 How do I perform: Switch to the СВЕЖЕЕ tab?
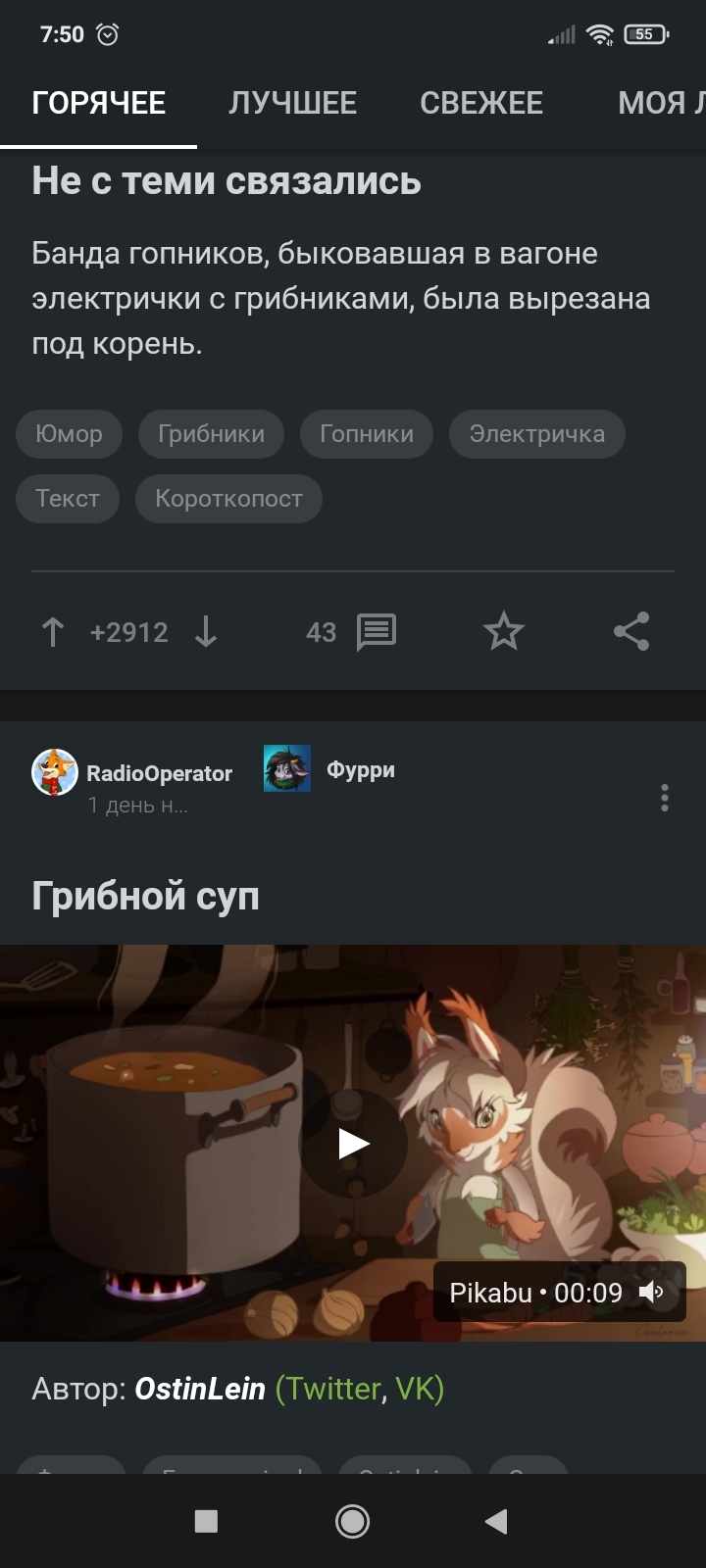click(480, 103)
